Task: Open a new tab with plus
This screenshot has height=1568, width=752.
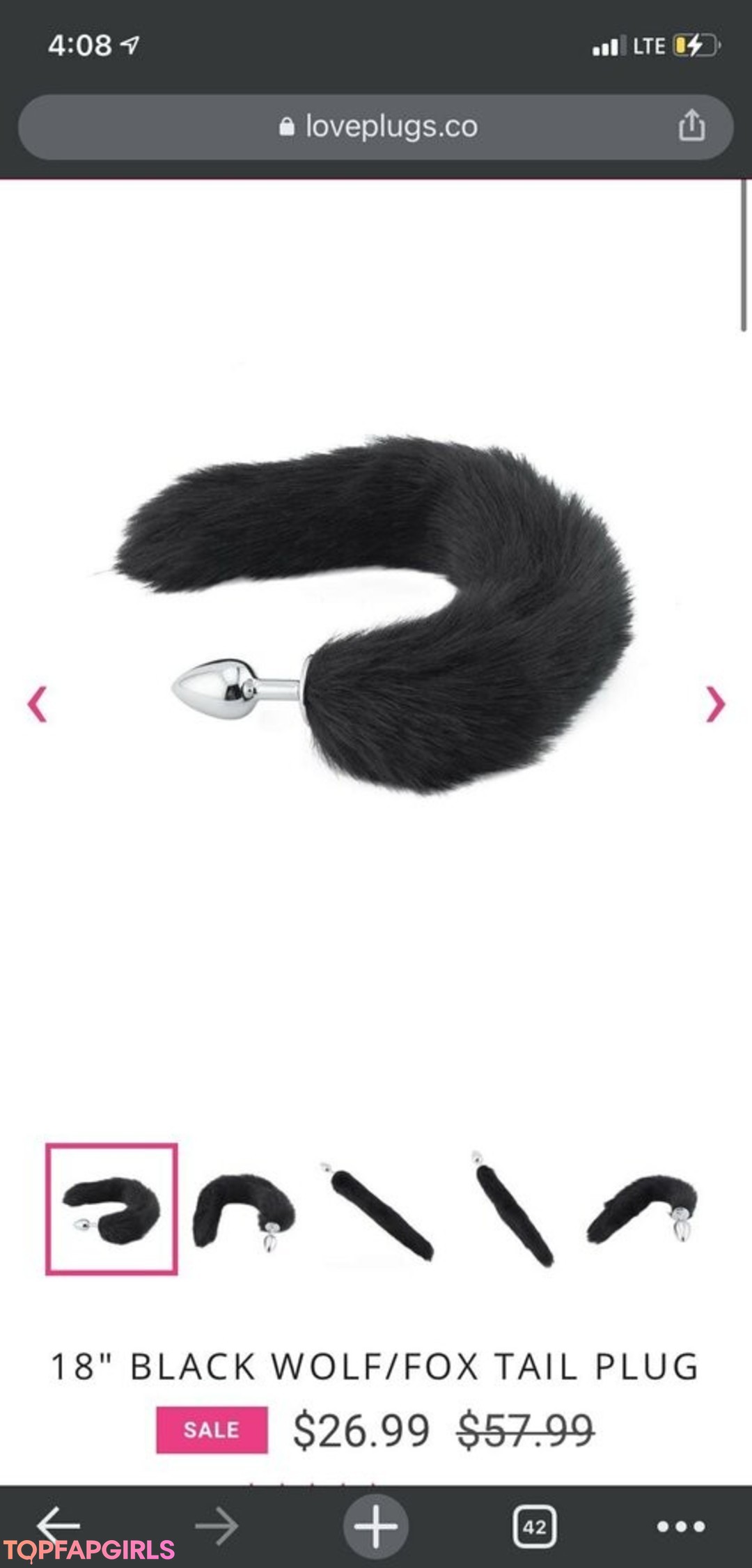Action: pyautogui.click(x=375, y=1526)
